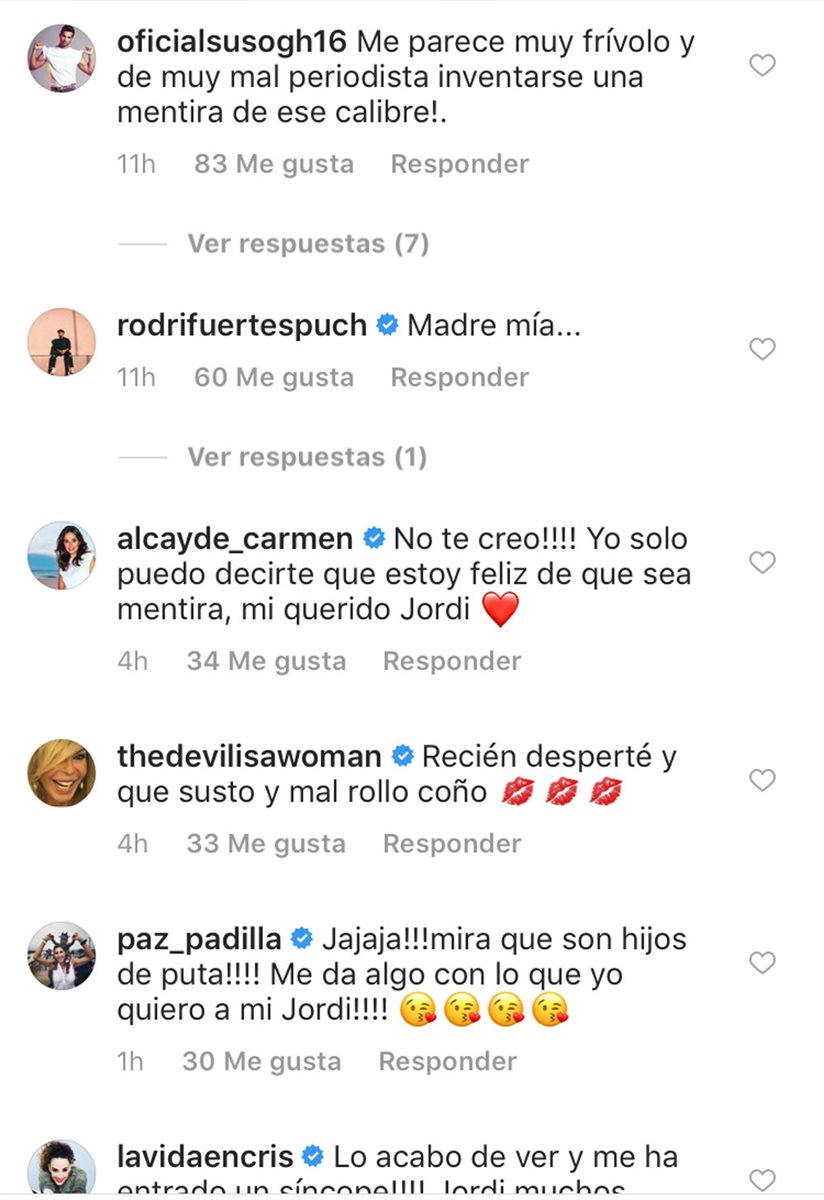
Task: Like thedevilisawoman's comment
Action: point(763,780)
